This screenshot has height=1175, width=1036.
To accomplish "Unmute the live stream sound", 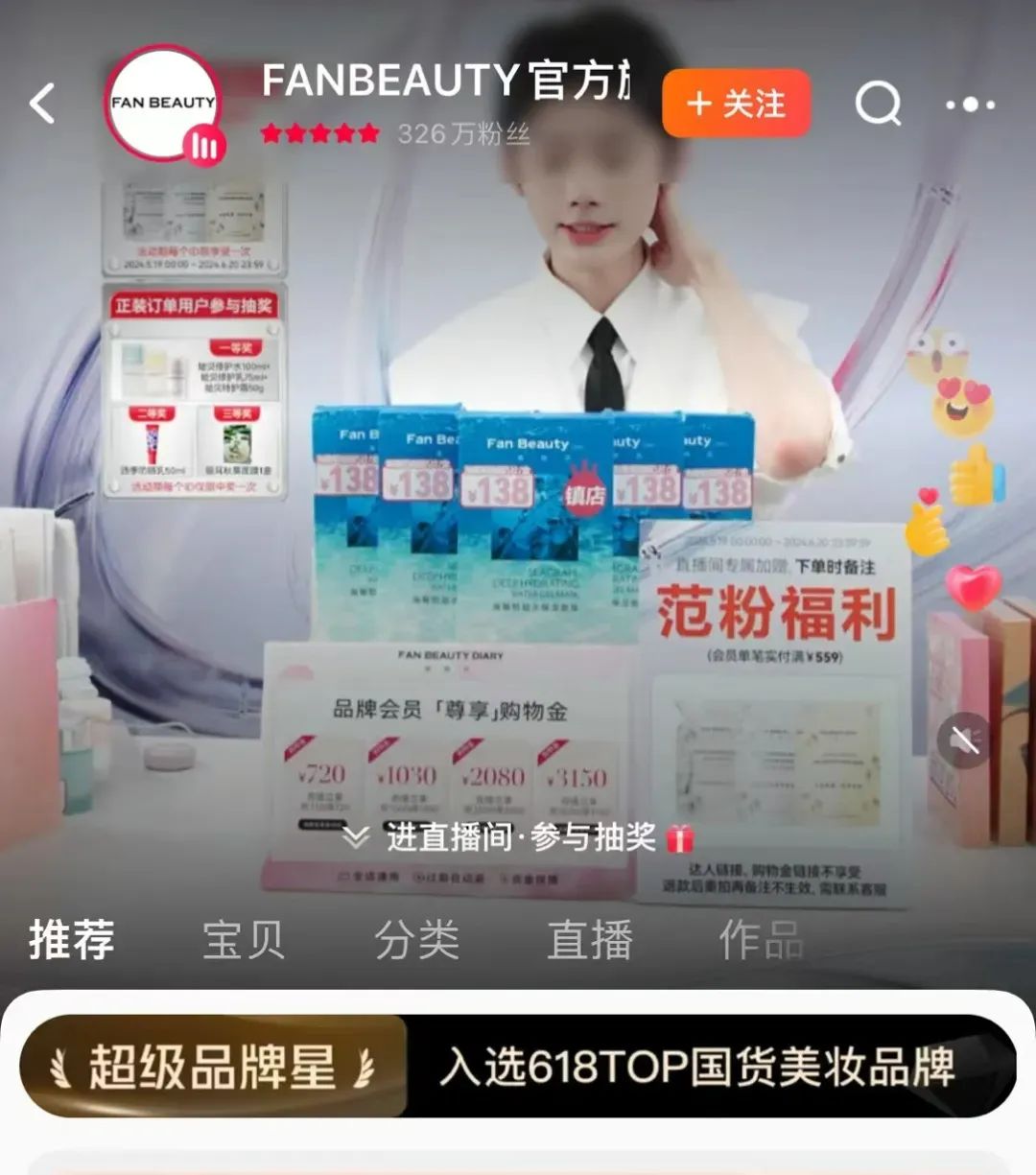I will pyautogui.click(x=963, y=740).
